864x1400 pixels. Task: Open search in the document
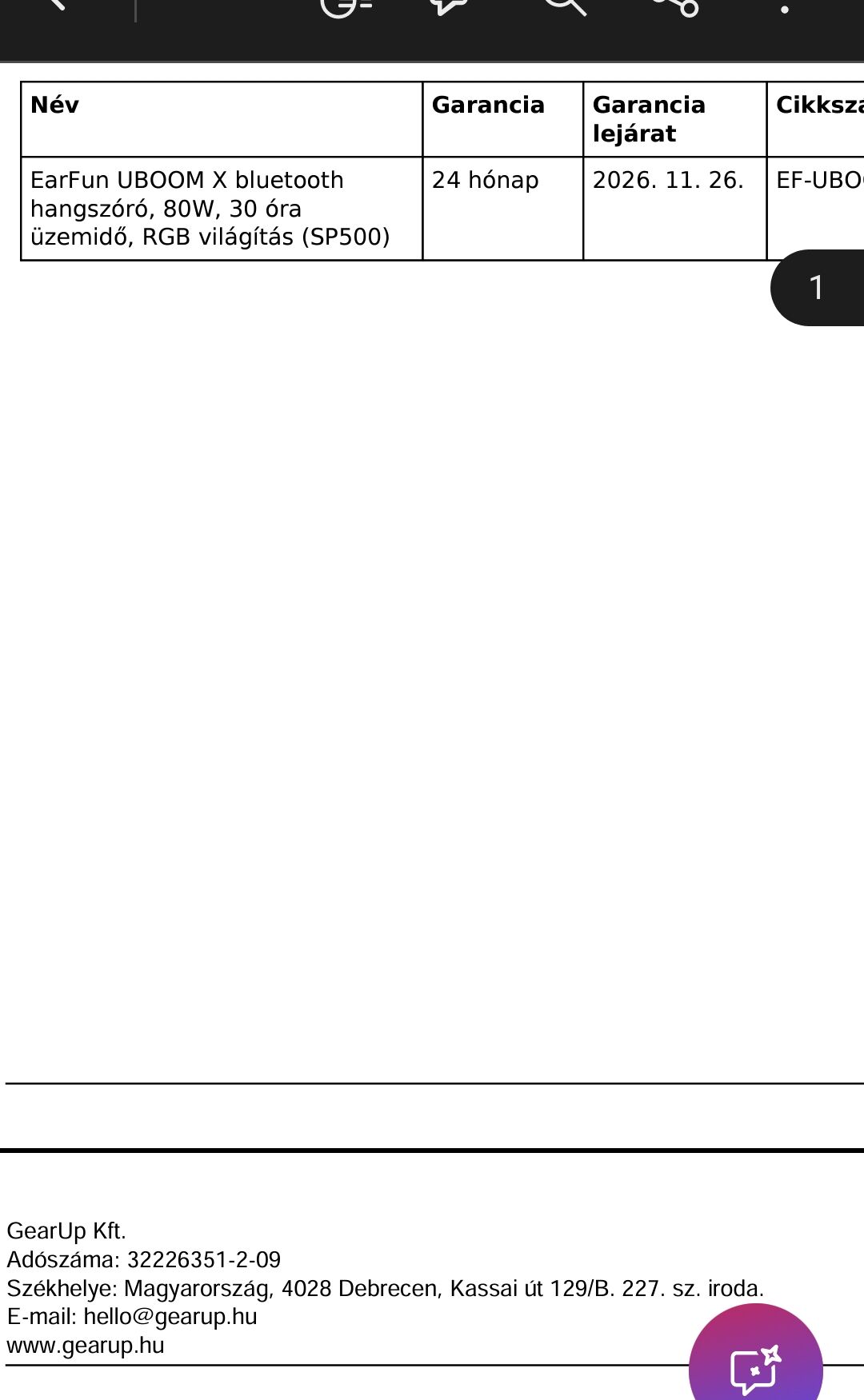[565, 4]
